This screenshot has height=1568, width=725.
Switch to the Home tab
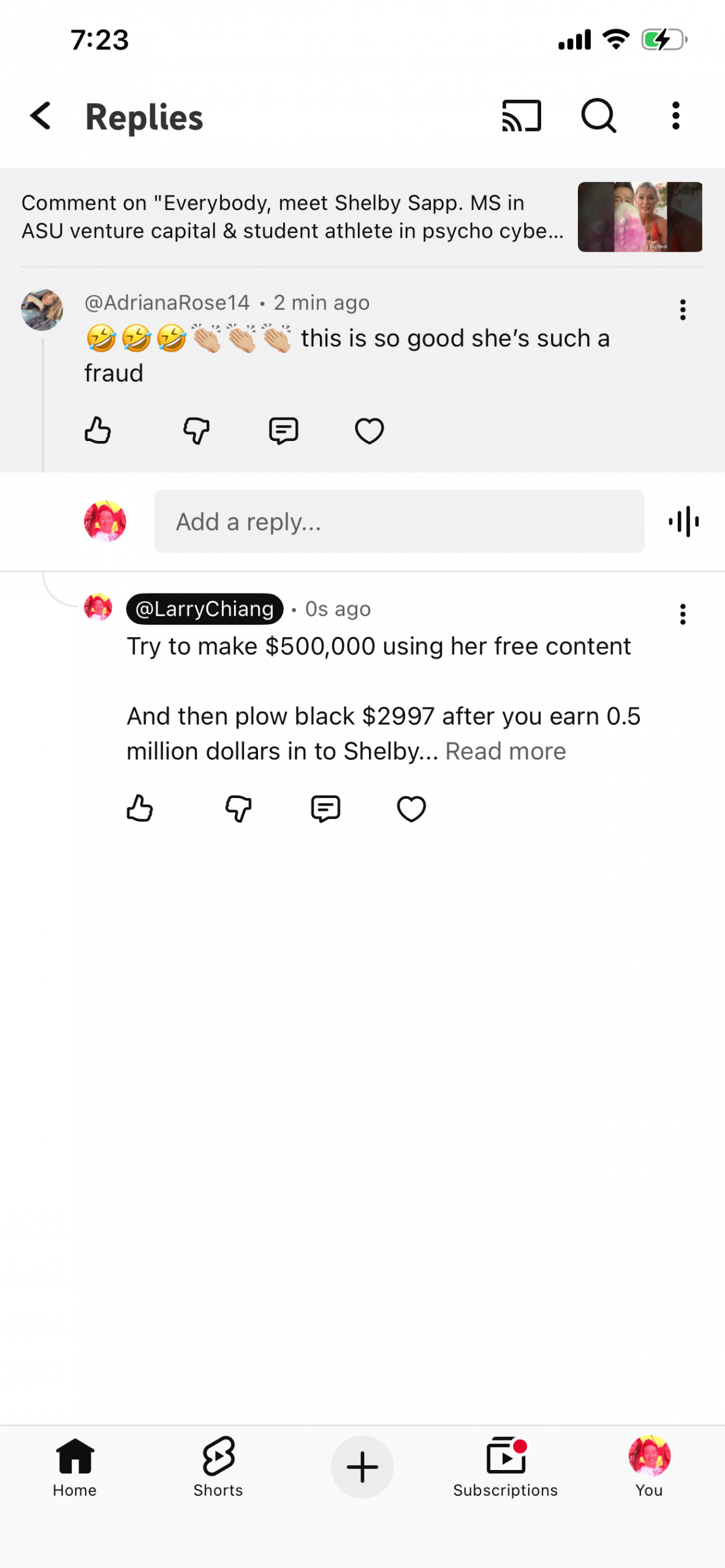75,1466
